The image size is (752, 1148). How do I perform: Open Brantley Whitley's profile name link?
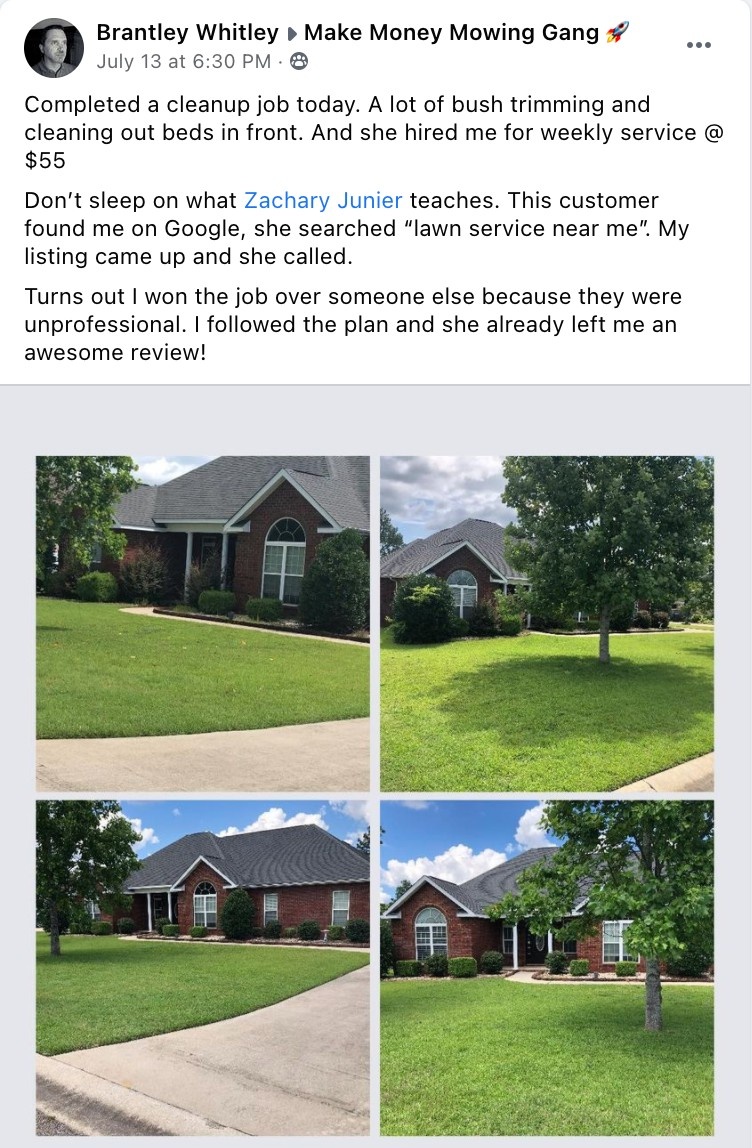187,33
